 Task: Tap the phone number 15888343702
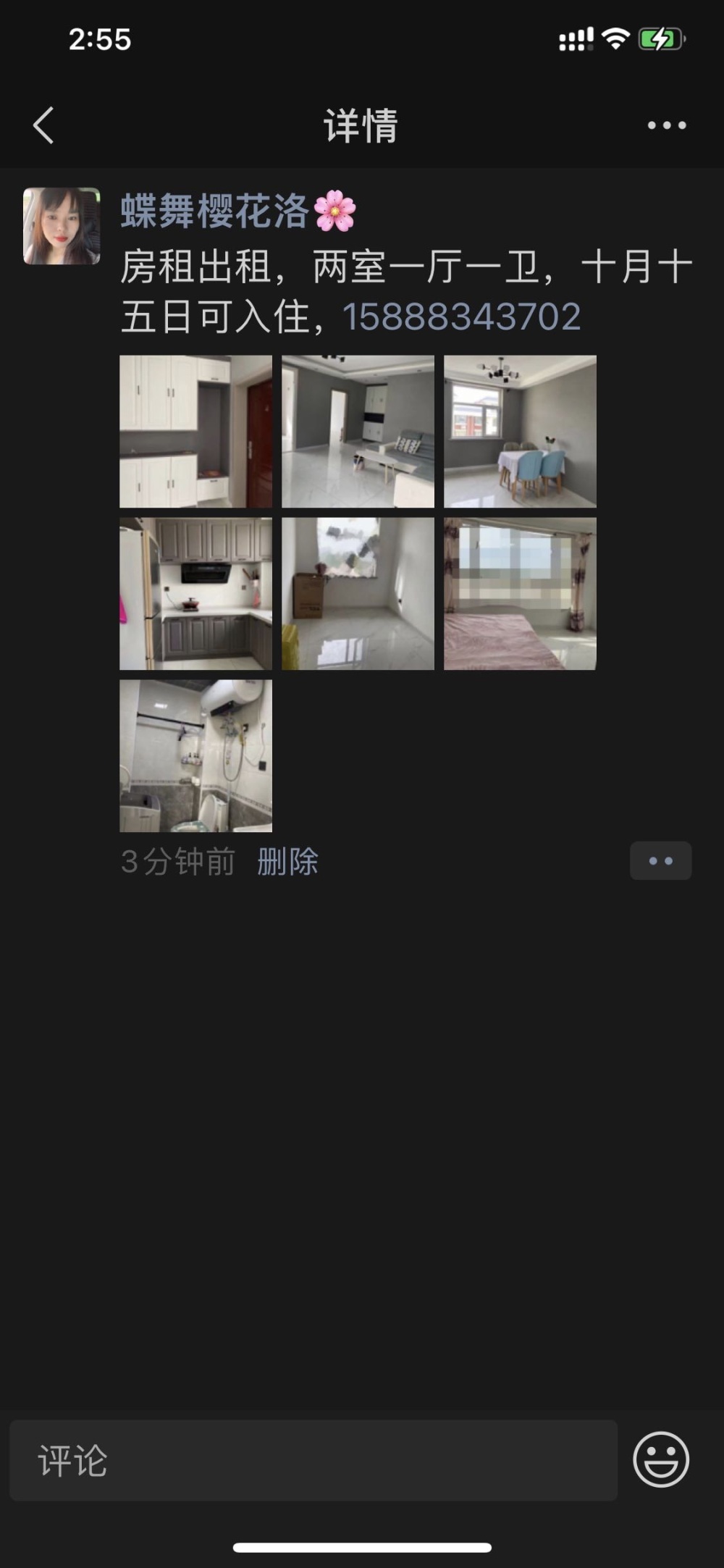461,316
